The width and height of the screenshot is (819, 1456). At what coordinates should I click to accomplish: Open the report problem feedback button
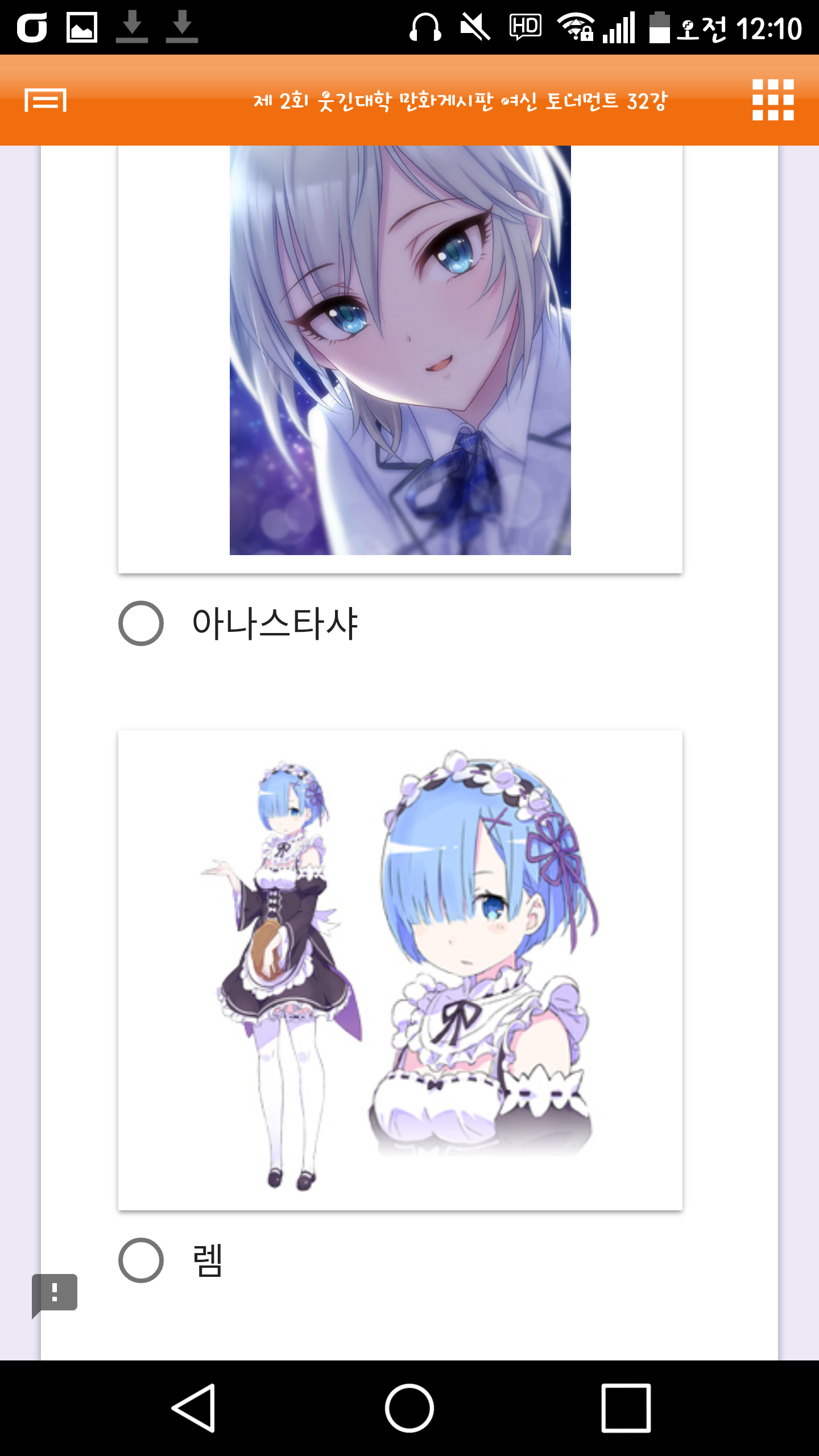[x=55, y=1292]
